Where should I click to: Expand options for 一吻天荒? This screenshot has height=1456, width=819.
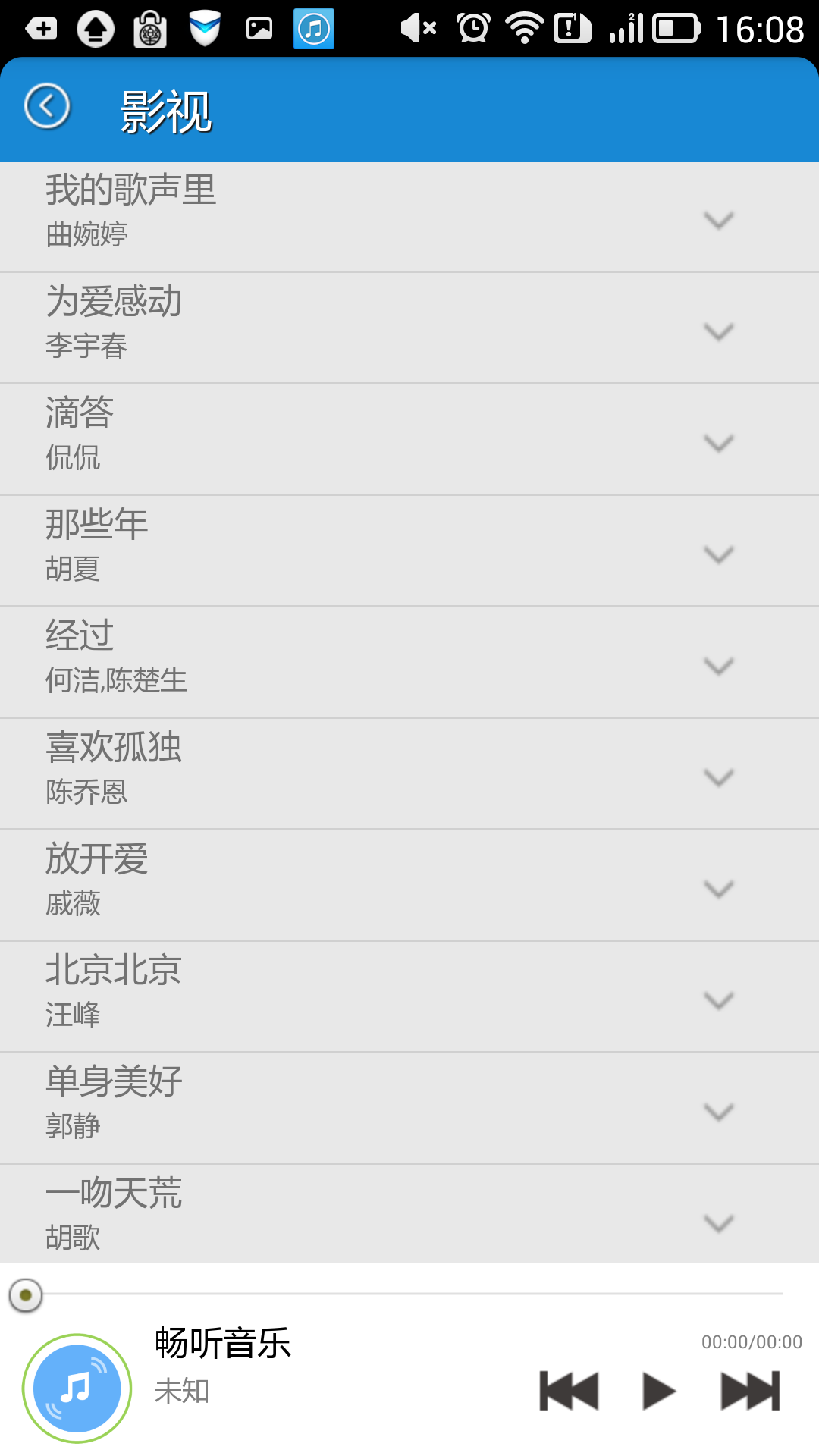pos(718,1222)
